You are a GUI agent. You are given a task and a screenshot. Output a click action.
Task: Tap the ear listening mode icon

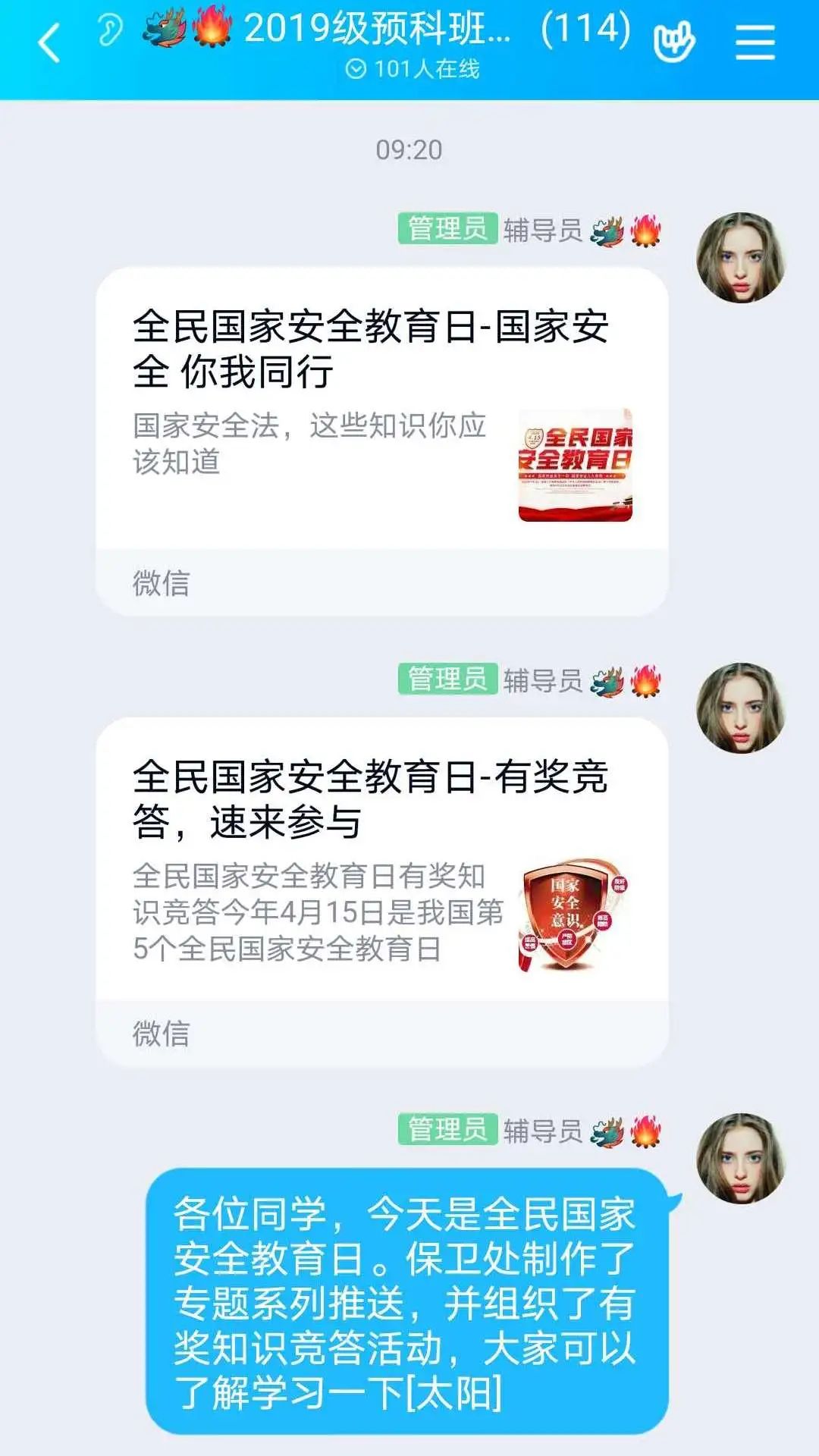pyautogui.click(x=109, y=31)
